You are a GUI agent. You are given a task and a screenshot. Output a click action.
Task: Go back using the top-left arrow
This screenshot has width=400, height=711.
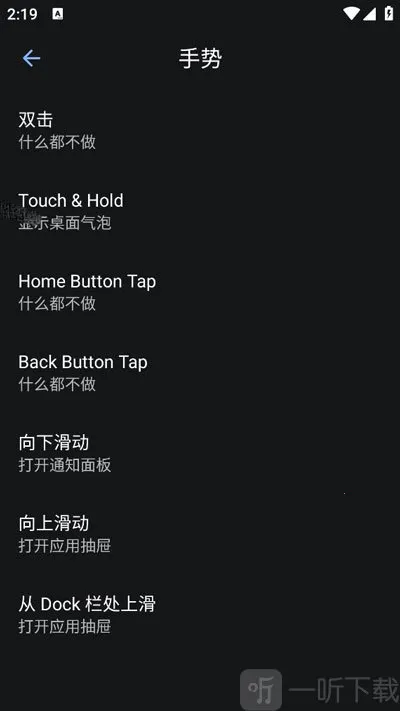(31, 58)
